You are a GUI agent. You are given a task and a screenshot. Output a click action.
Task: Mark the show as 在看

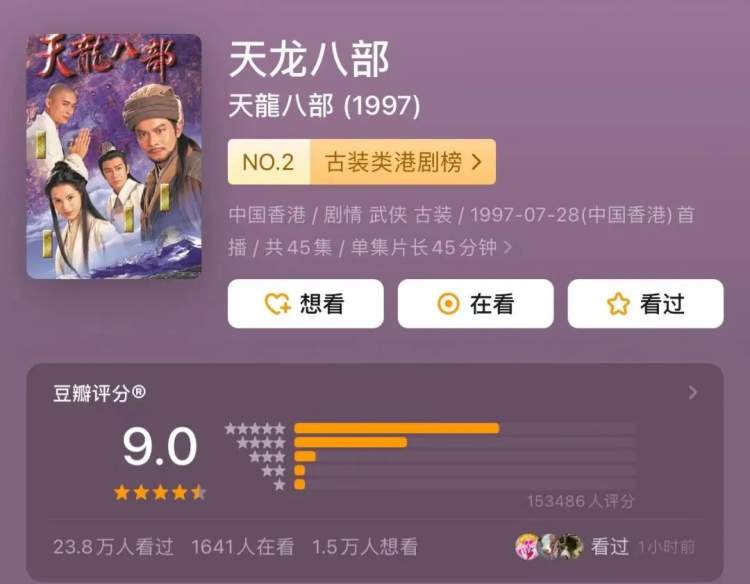pos(475,304)
